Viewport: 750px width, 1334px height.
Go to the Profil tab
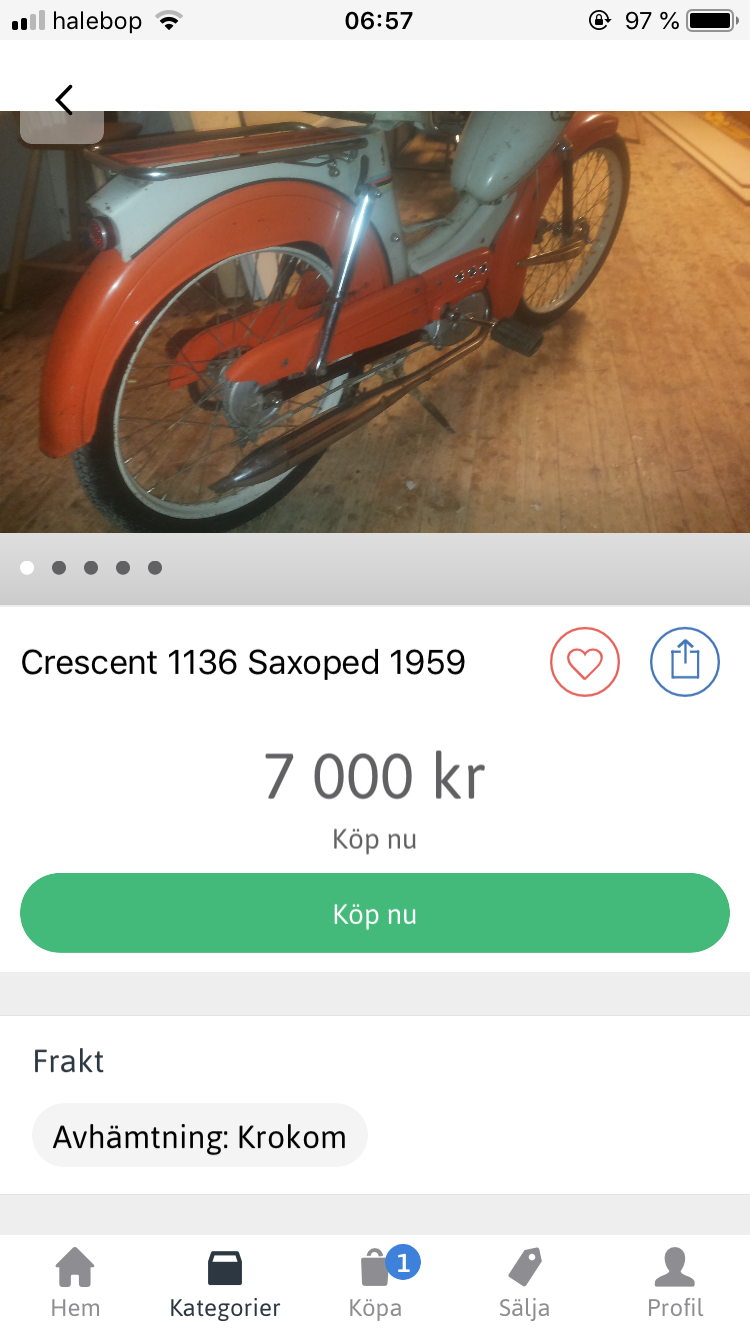675,1283
